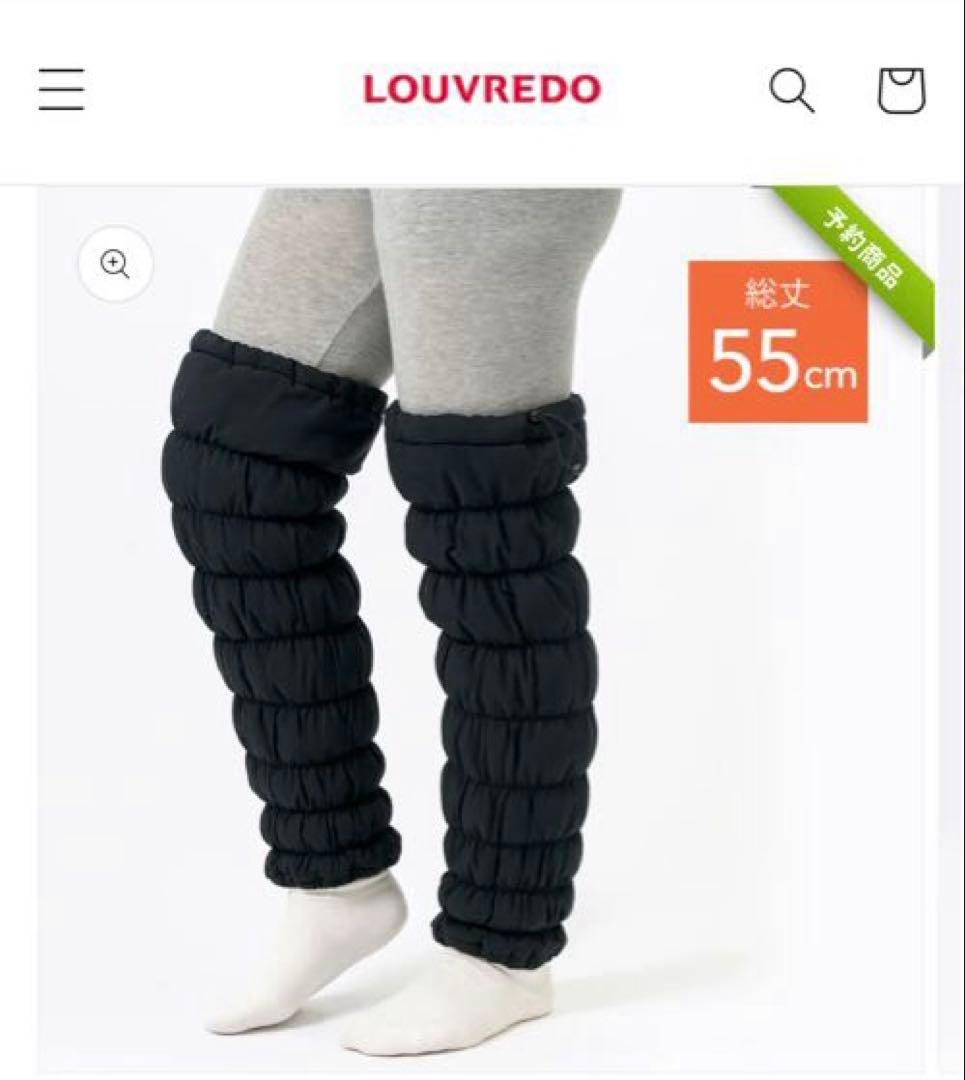View the shopping cart
This screenshot has width=965, height=1080.
tap(900, 91)
